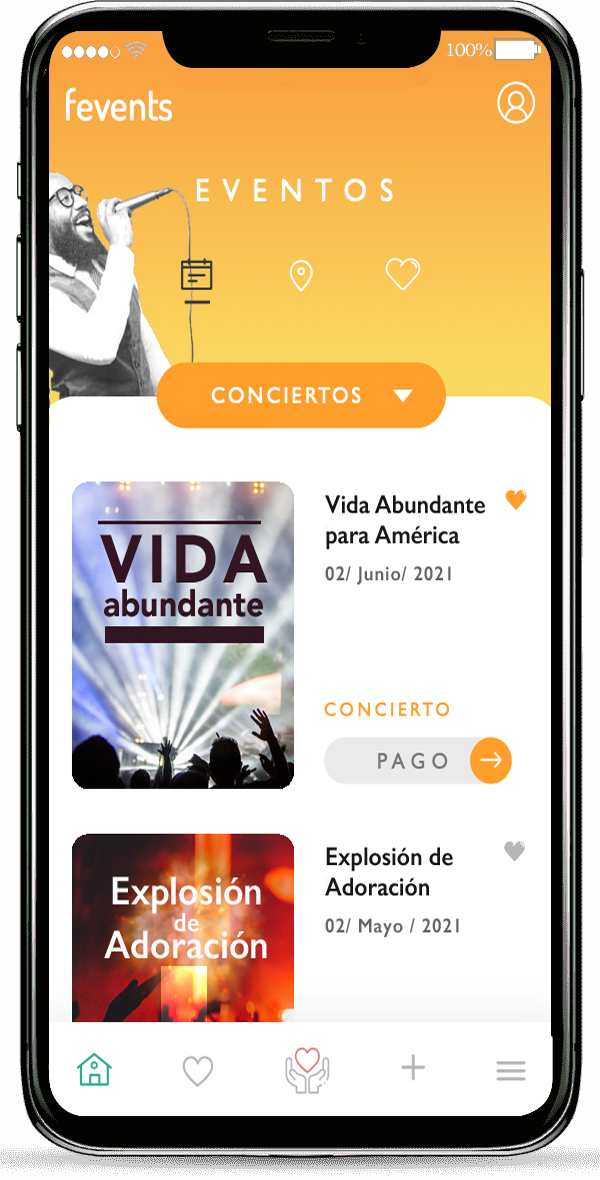Viewport: 600px width, 1180px height.
Task: Open the hands with heart tab
Action: 306,1069
